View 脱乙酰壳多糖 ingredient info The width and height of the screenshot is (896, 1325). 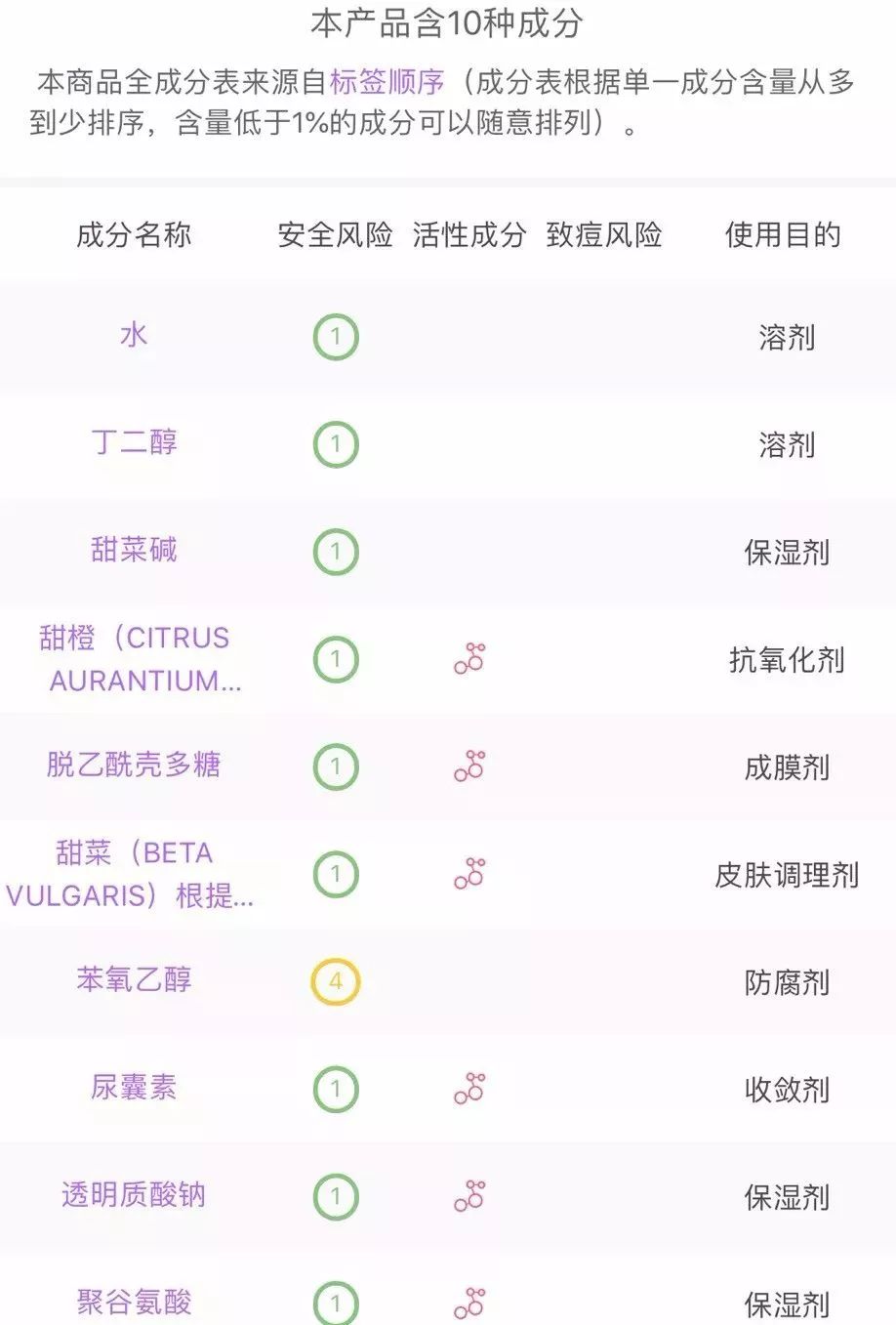[134, 766]
